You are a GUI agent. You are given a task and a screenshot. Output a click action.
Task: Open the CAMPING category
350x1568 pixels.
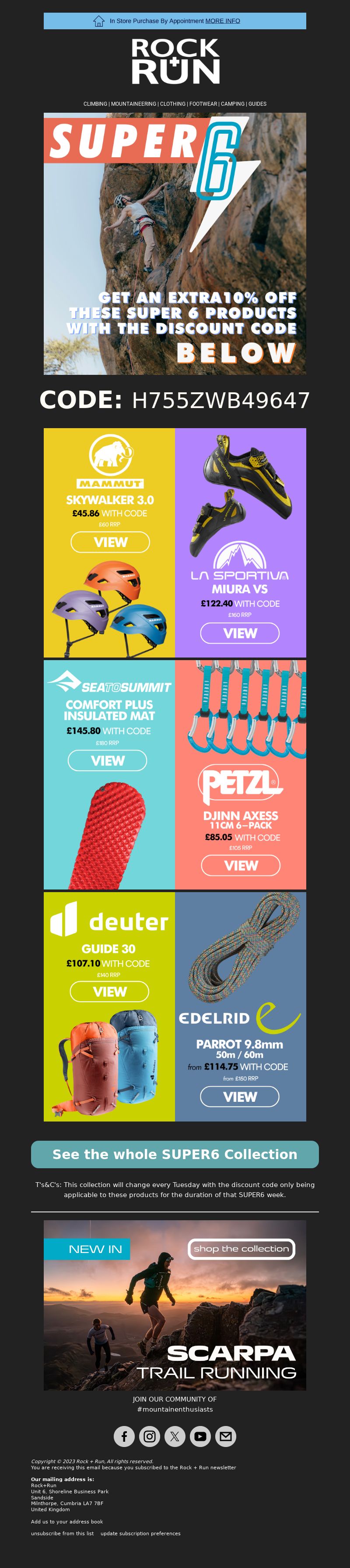[x=232, y=104]
